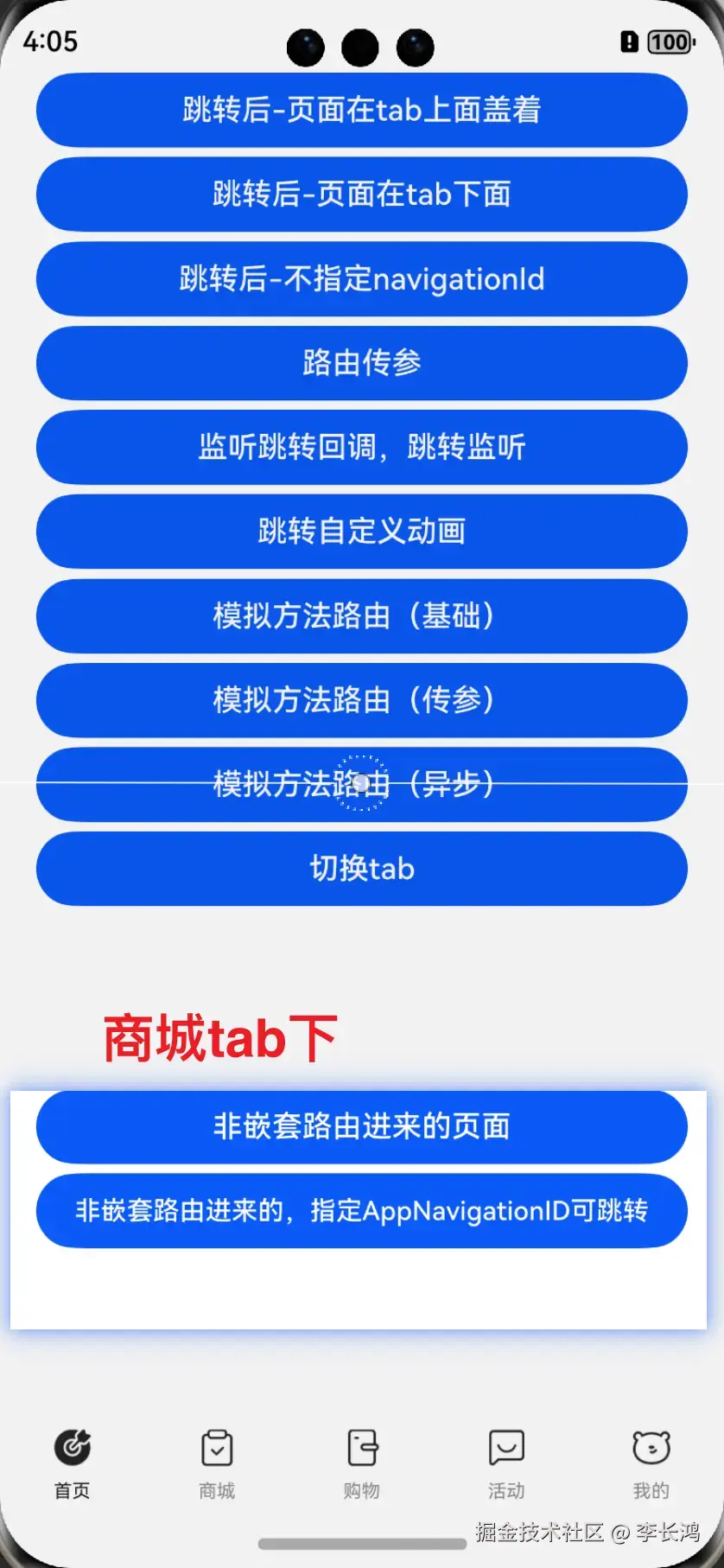Switch to the 我的 tab
This screenshot has width=724, height=1568.
(x=651, y=1463)
